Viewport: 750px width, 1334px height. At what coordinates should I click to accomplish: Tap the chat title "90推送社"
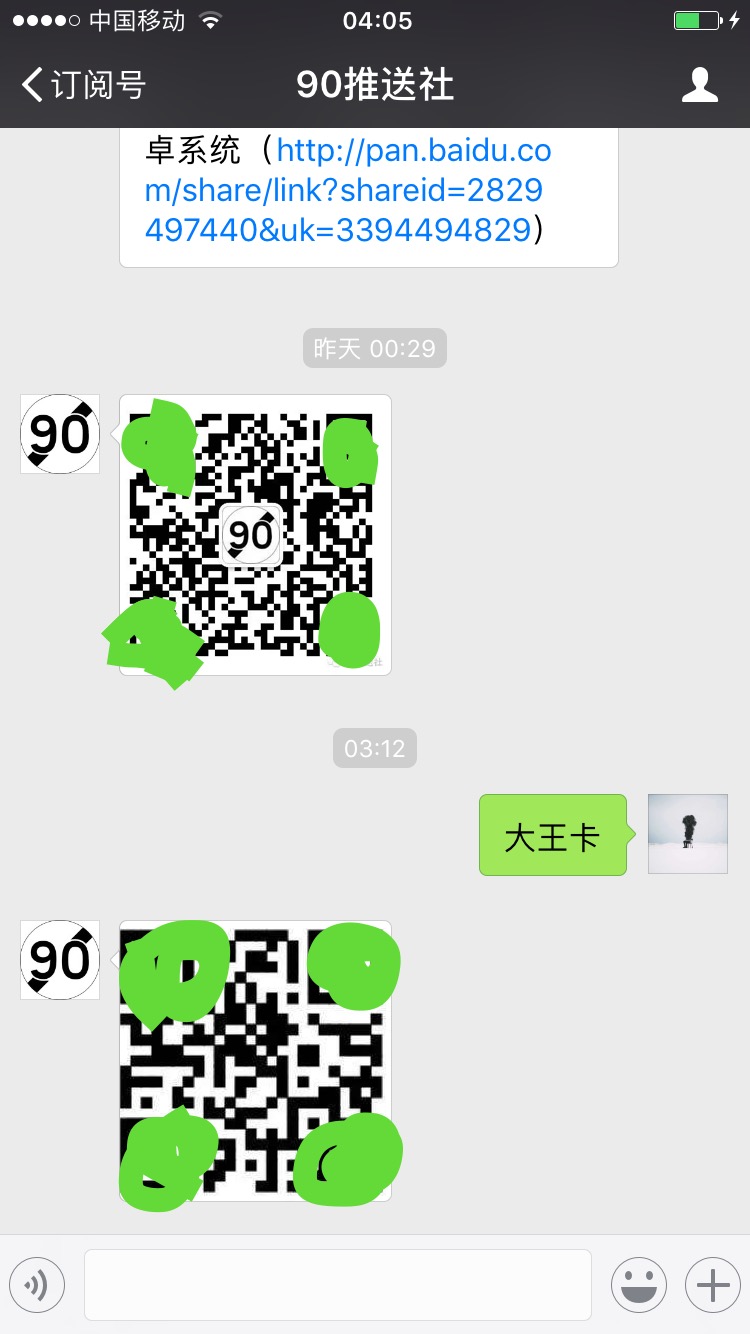[x=375, y=85]
